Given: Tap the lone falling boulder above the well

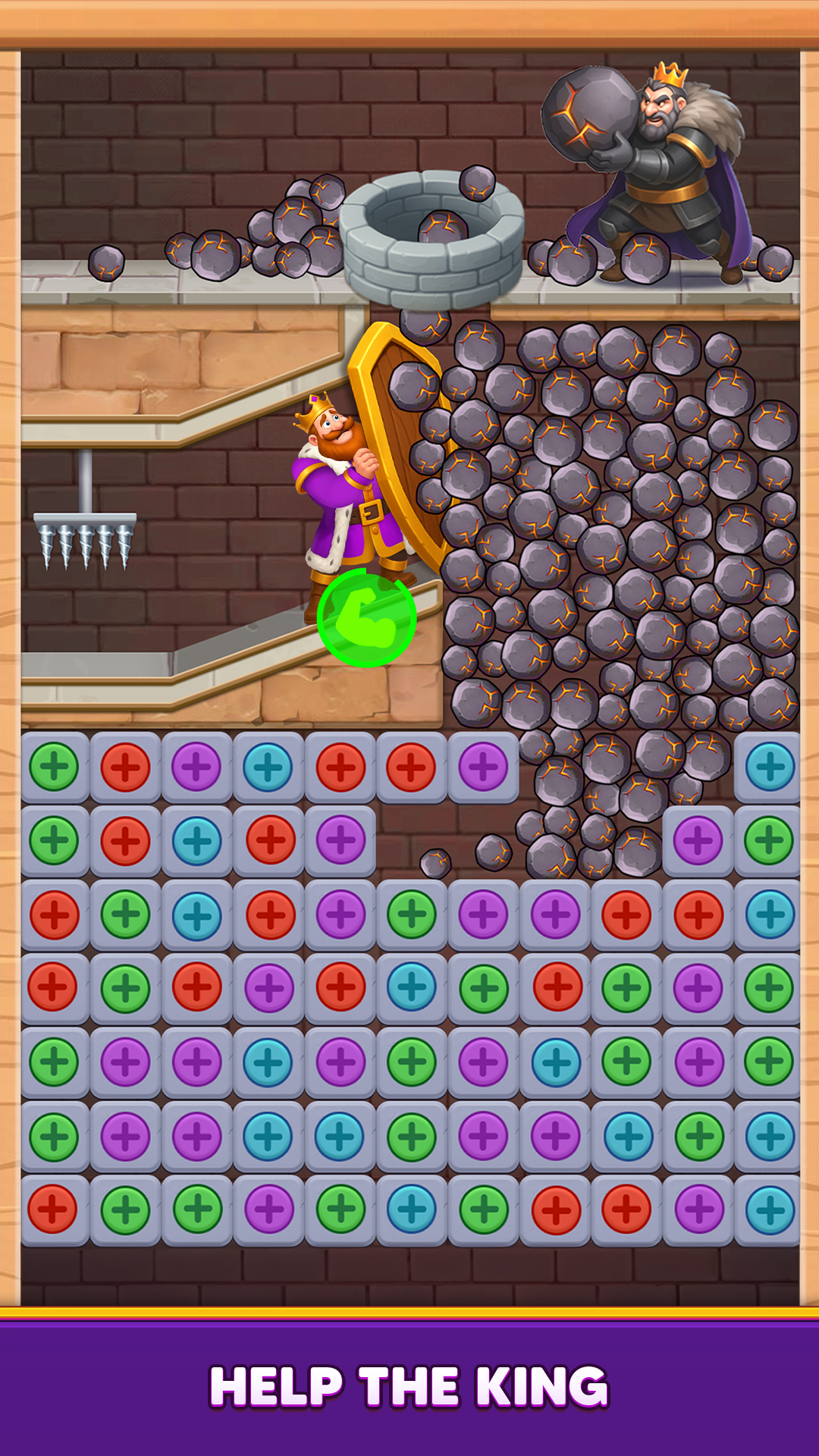Looking at the screenshot, I should pyautogui.click(x=476, y=182).
